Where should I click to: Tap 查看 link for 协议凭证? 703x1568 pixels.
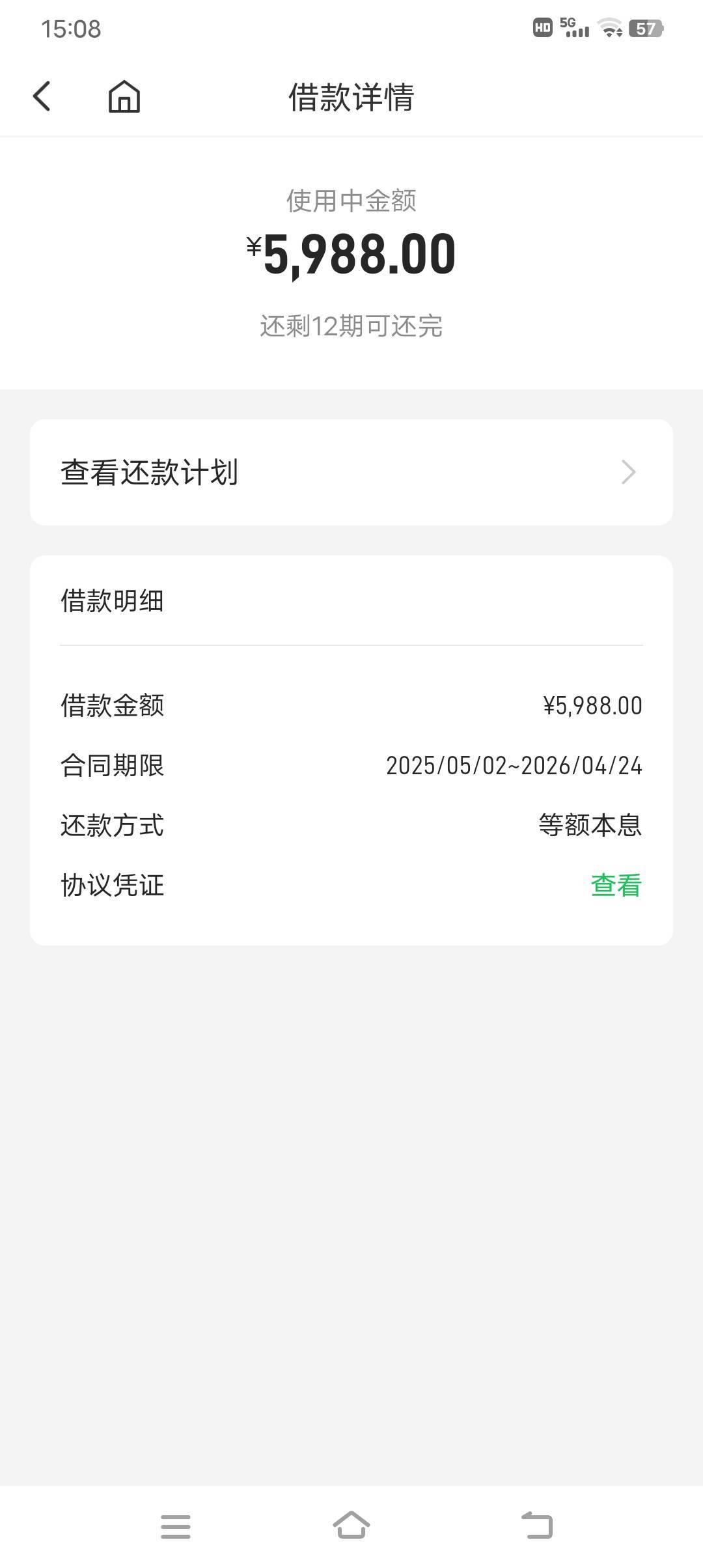tap(616, 885)
